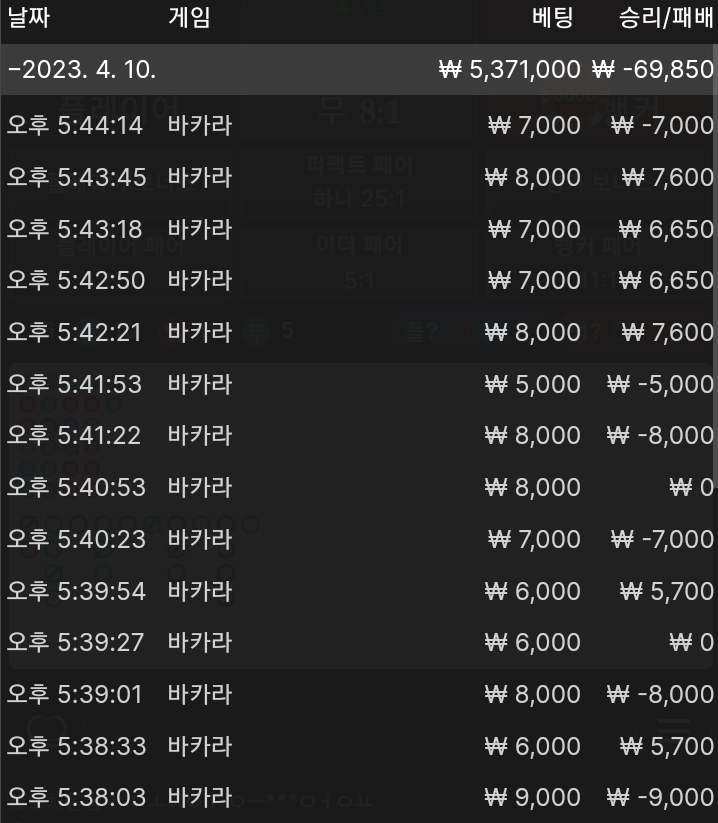Open the 5:43:45 baccarat round

tap(358, 177)
